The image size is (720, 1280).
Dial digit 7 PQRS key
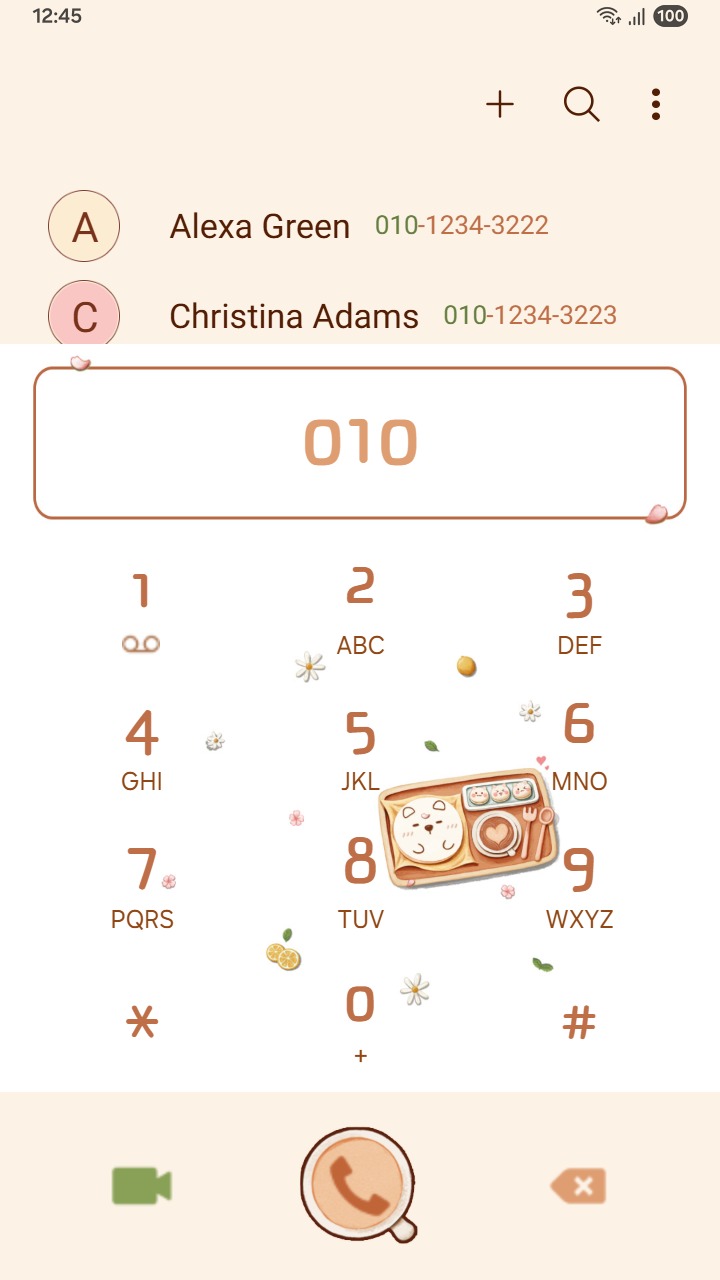(141, 885)
